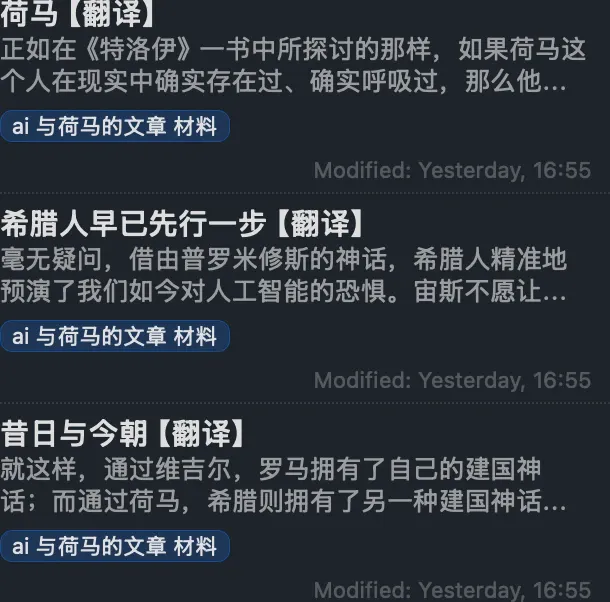Open the tag chip under 昔日与今朝【翻译】
The height and width of the screenshot is (602, 610).
(115, 546)
